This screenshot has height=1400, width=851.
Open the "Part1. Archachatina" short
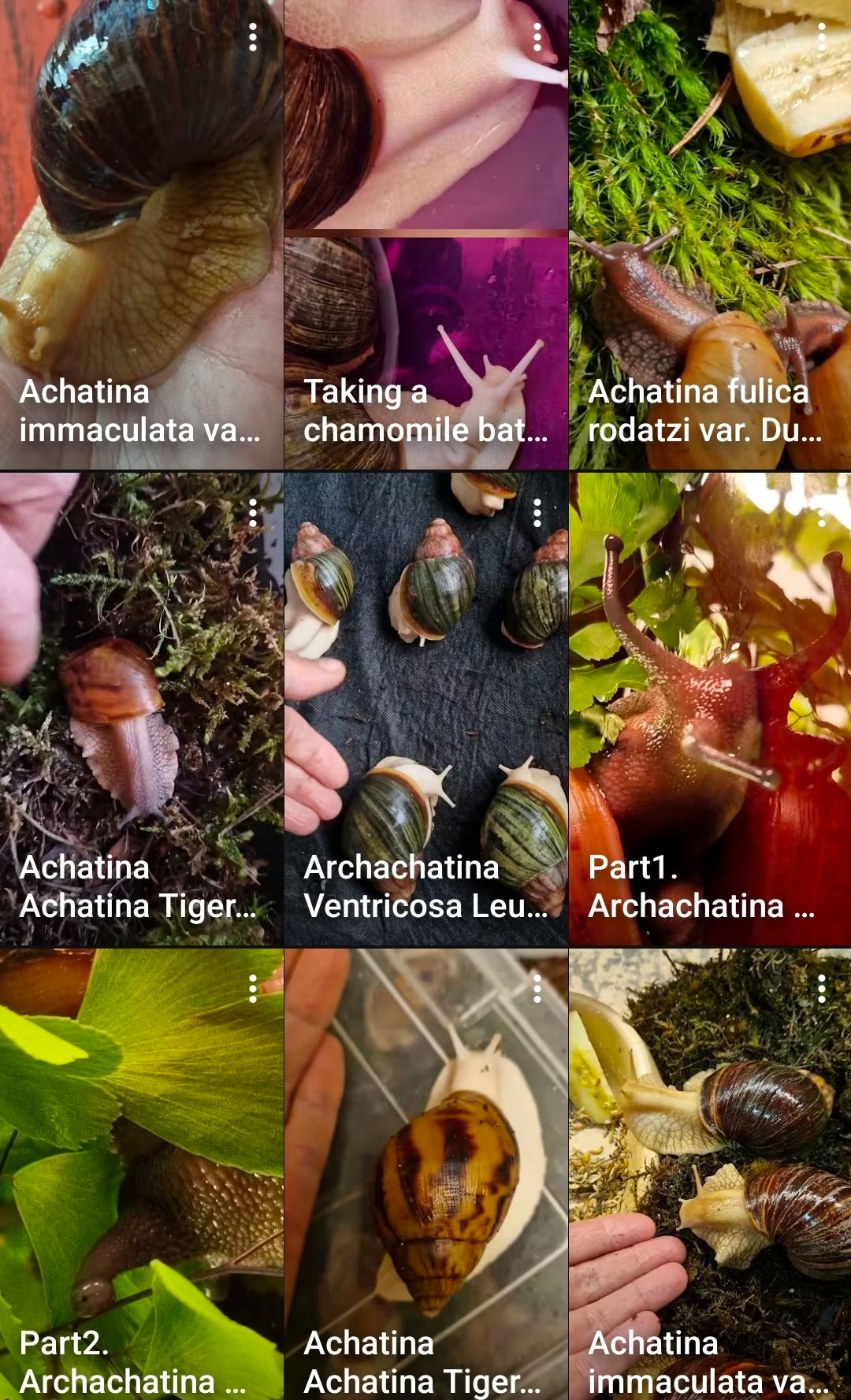tap(709, 709)
